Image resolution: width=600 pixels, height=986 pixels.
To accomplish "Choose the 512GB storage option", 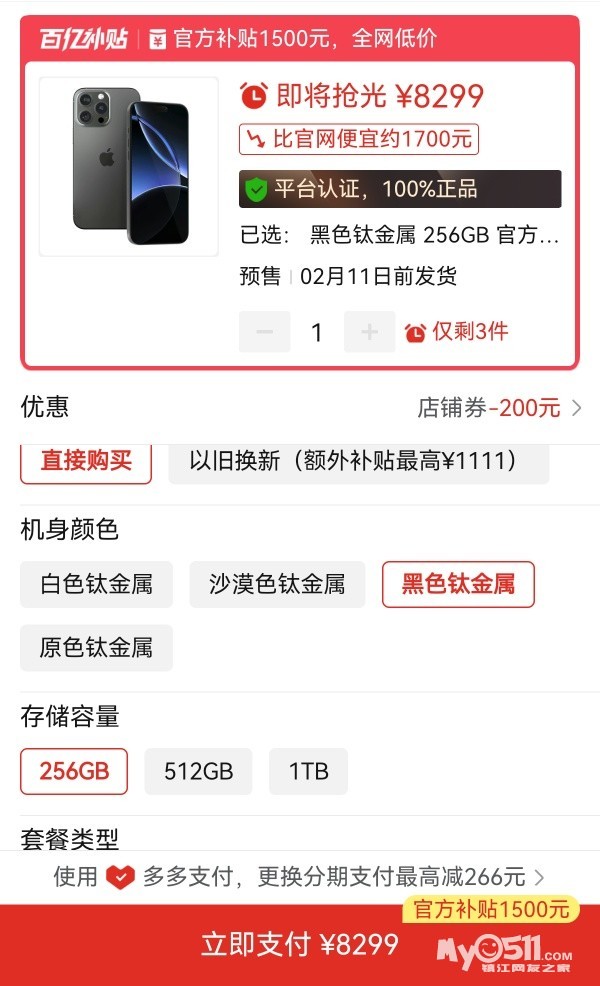I will tap(198, 771).
